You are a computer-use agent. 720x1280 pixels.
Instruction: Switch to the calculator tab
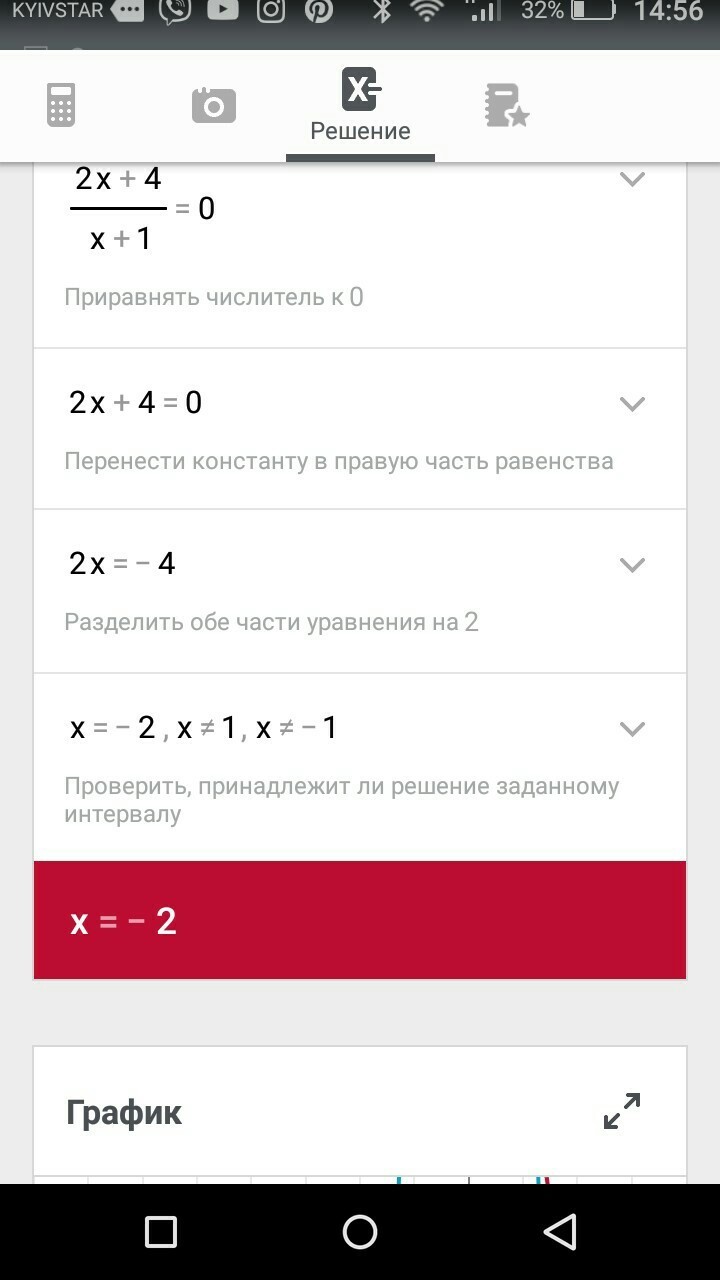[61, 105]
